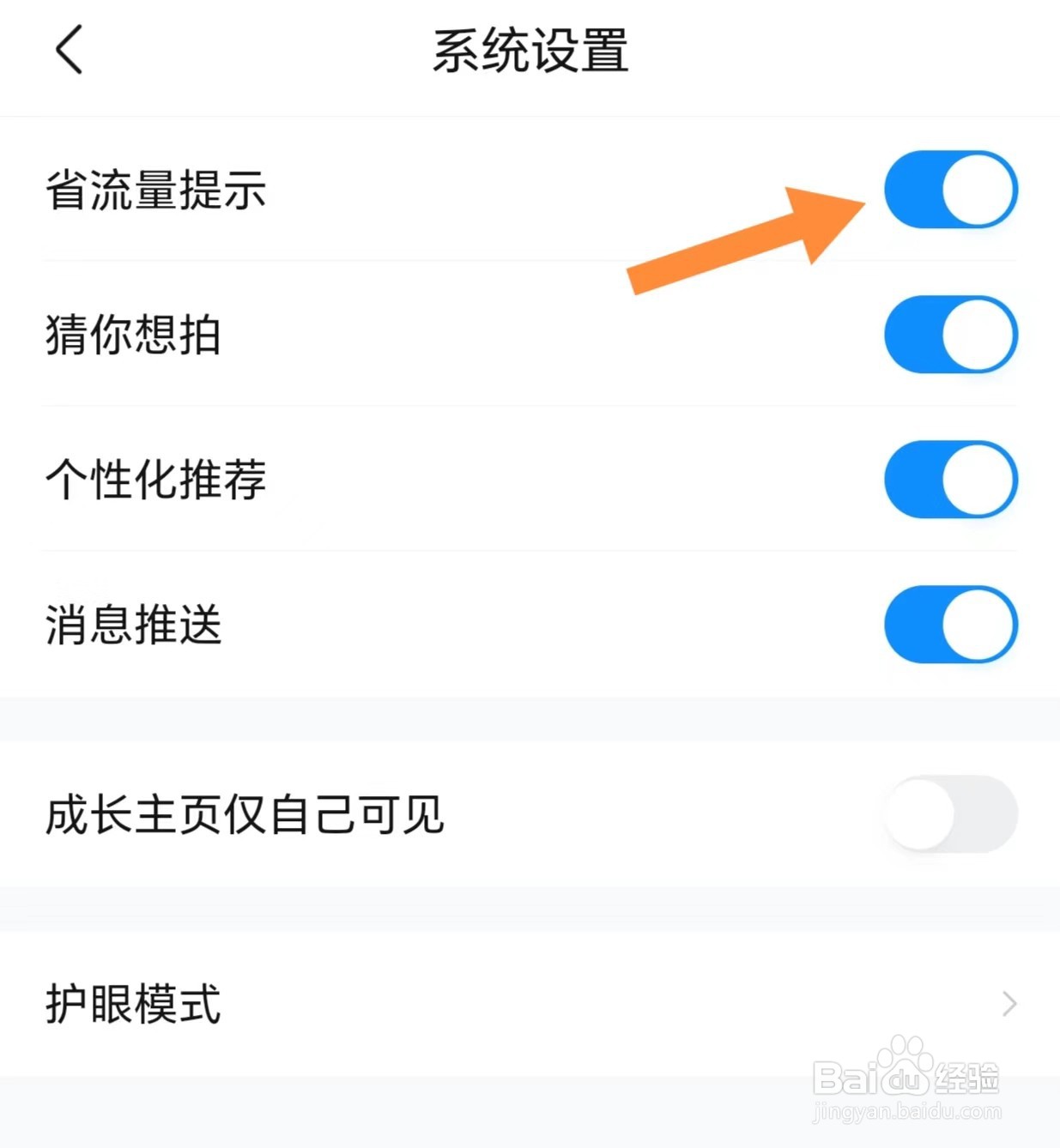Image resolution: width=1060 pixels, height=1148 pixels.
Task: Toggle off 消息推送
Action: (949, 625)
